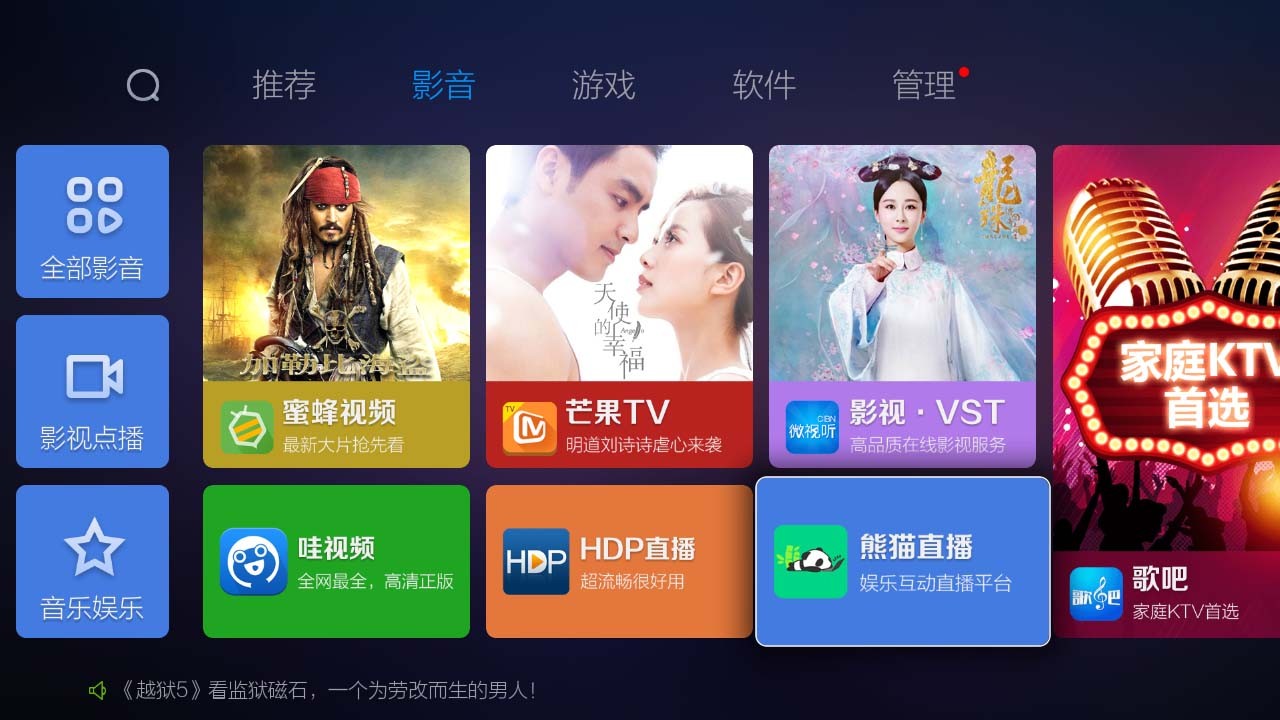Open the 哇视频 app tile
1280x720 pixels.
pyautogui.click(x=336, y=562)
